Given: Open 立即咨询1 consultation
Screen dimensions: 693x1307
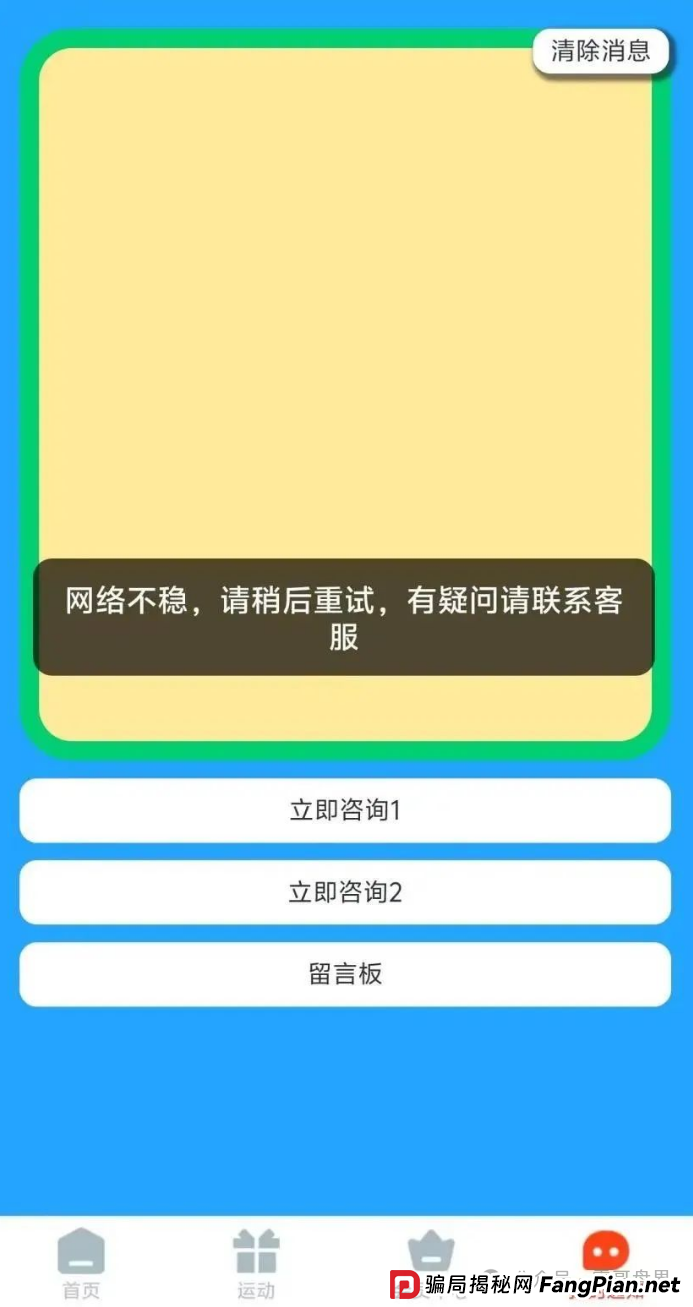Looking at the screenshot, I should pos(345,810).
